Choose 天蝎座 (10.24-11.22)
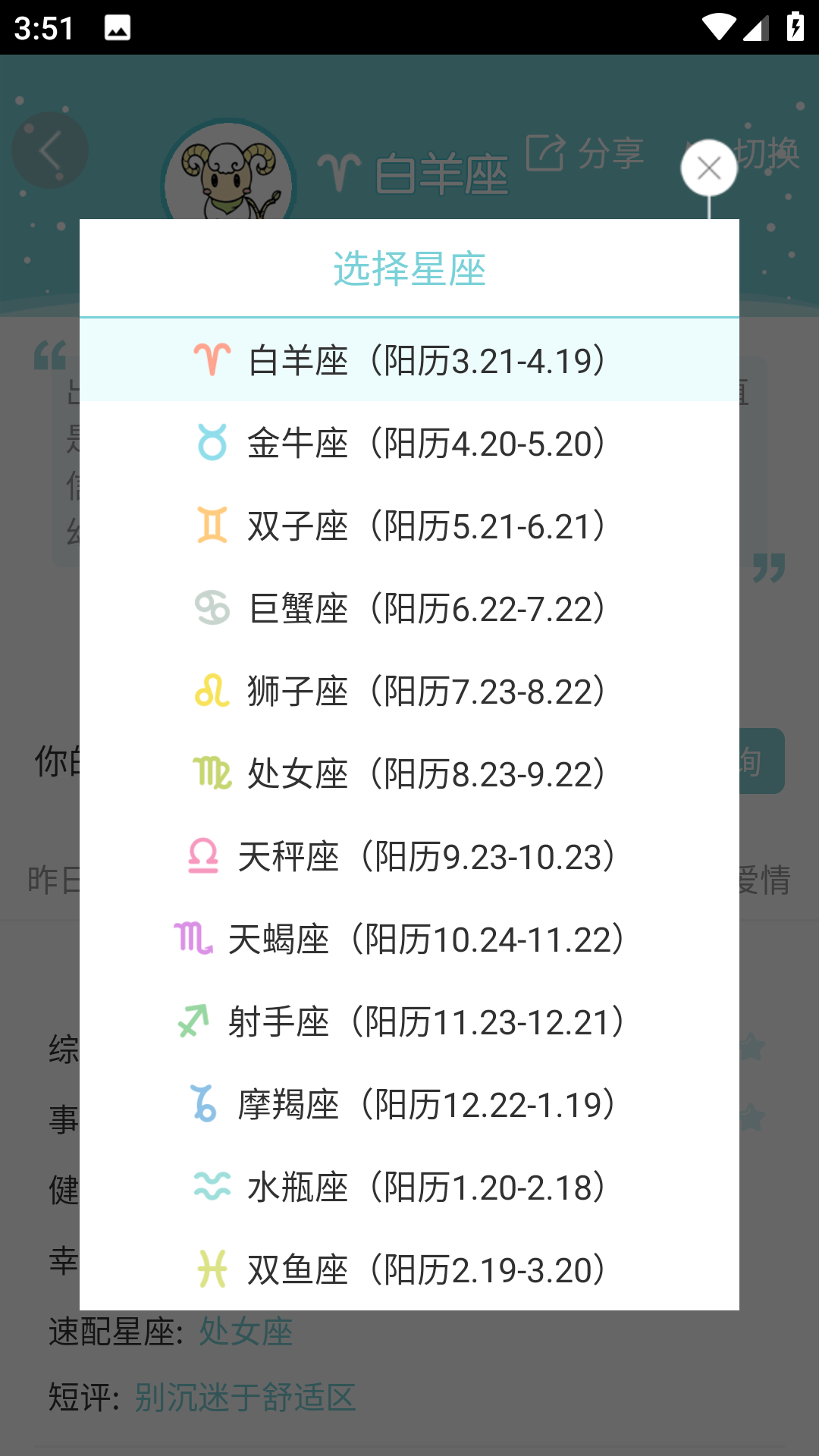 (x=409, y=939)
